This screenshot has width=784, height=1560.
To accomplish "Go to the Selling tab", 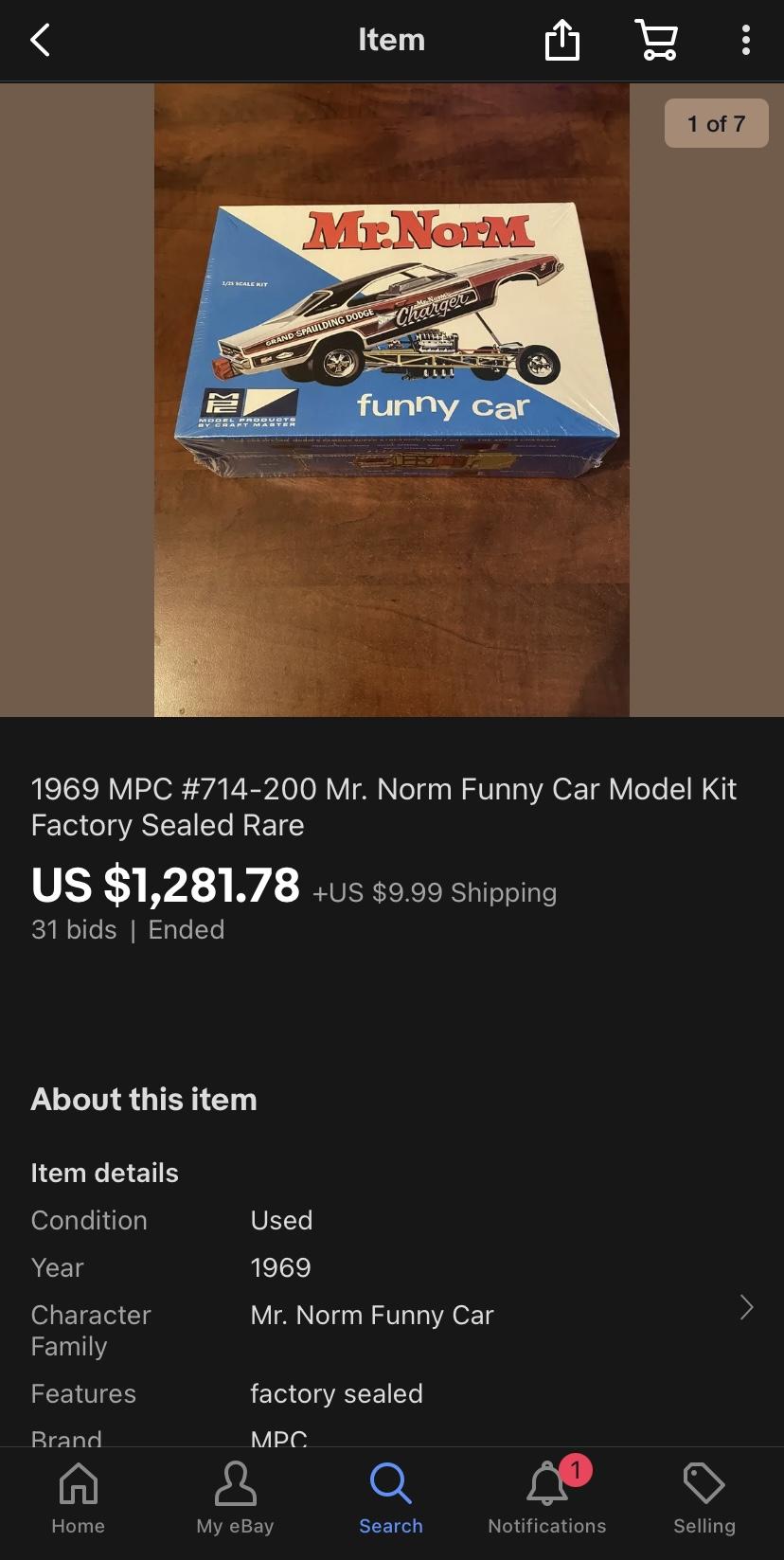I will point(704,1499).
